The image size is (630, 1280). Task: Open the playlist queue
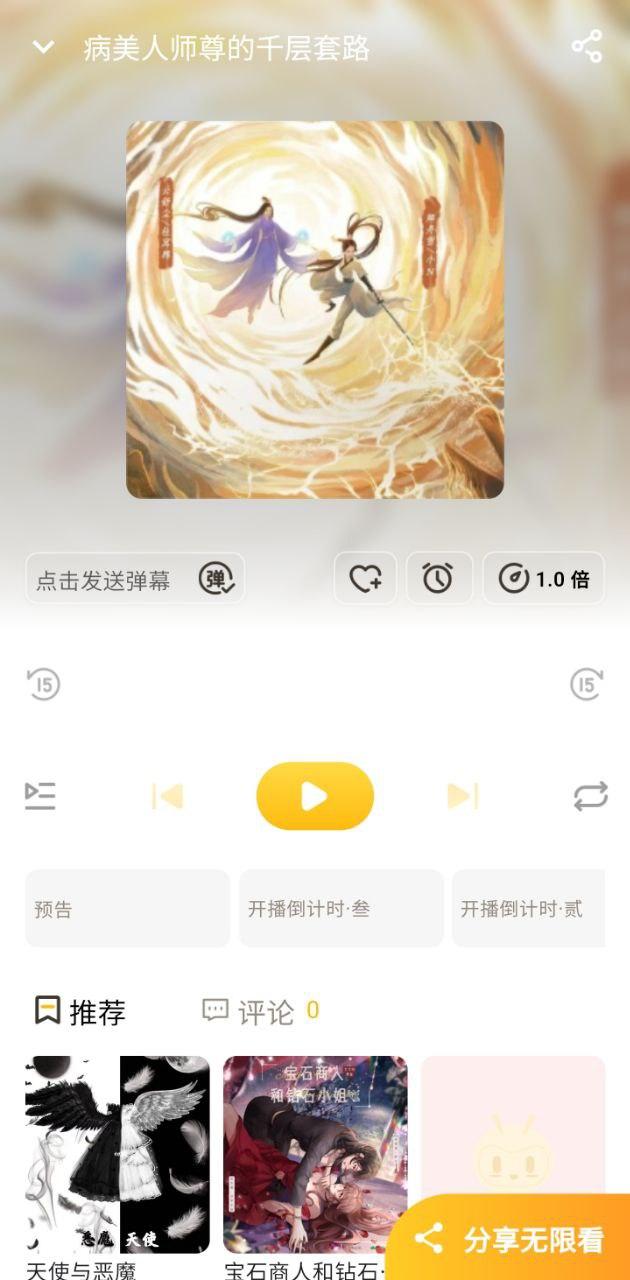pyautogui.click(x=40, y=796)
